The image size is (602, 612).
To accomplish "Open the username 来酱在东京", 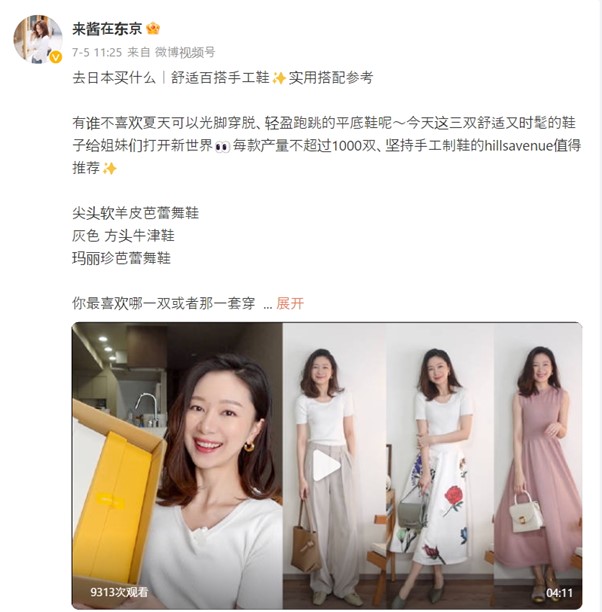I will coord(107,28).
